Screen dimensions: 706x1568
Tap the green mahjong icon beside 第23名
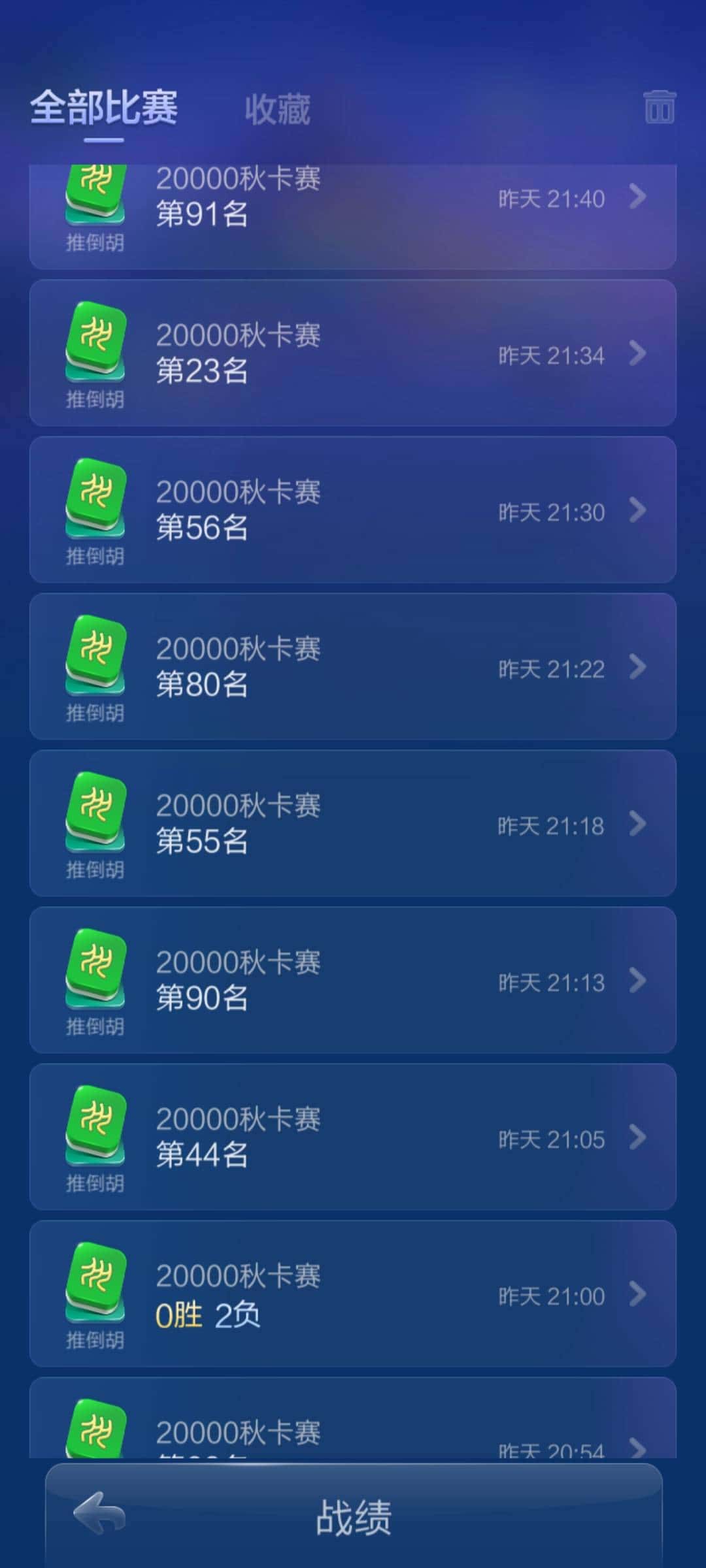pyautogui.click(x=95, y=346)
